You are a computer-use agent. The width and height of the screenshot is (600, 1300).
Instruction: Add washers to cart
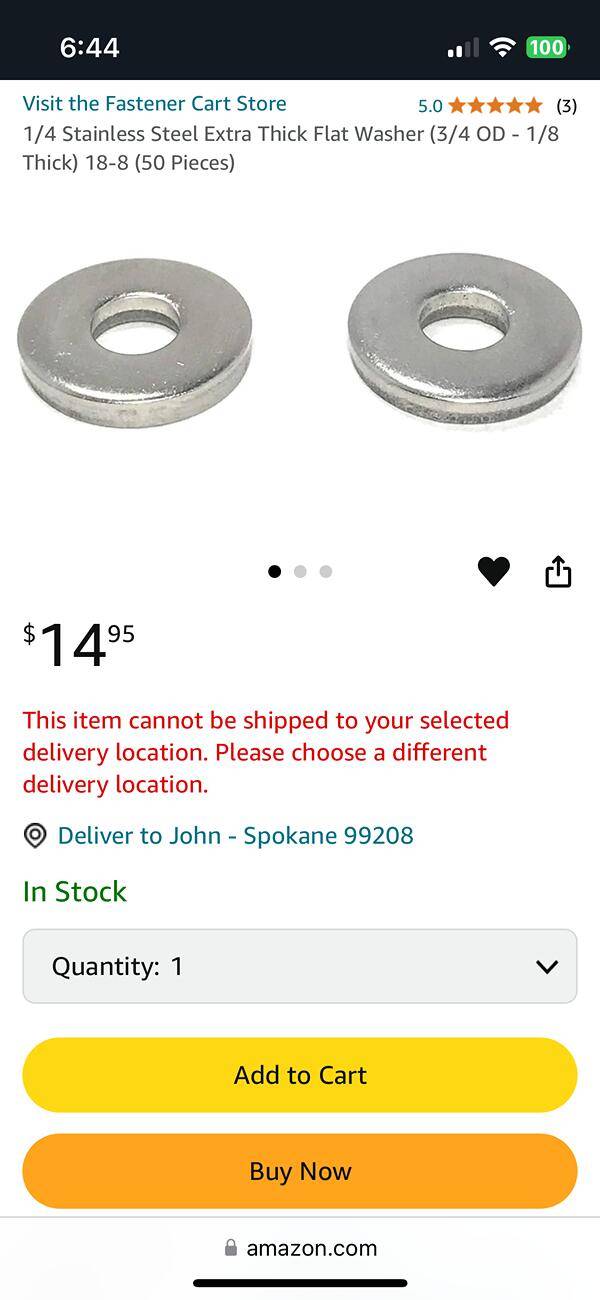coord(300,1075)
